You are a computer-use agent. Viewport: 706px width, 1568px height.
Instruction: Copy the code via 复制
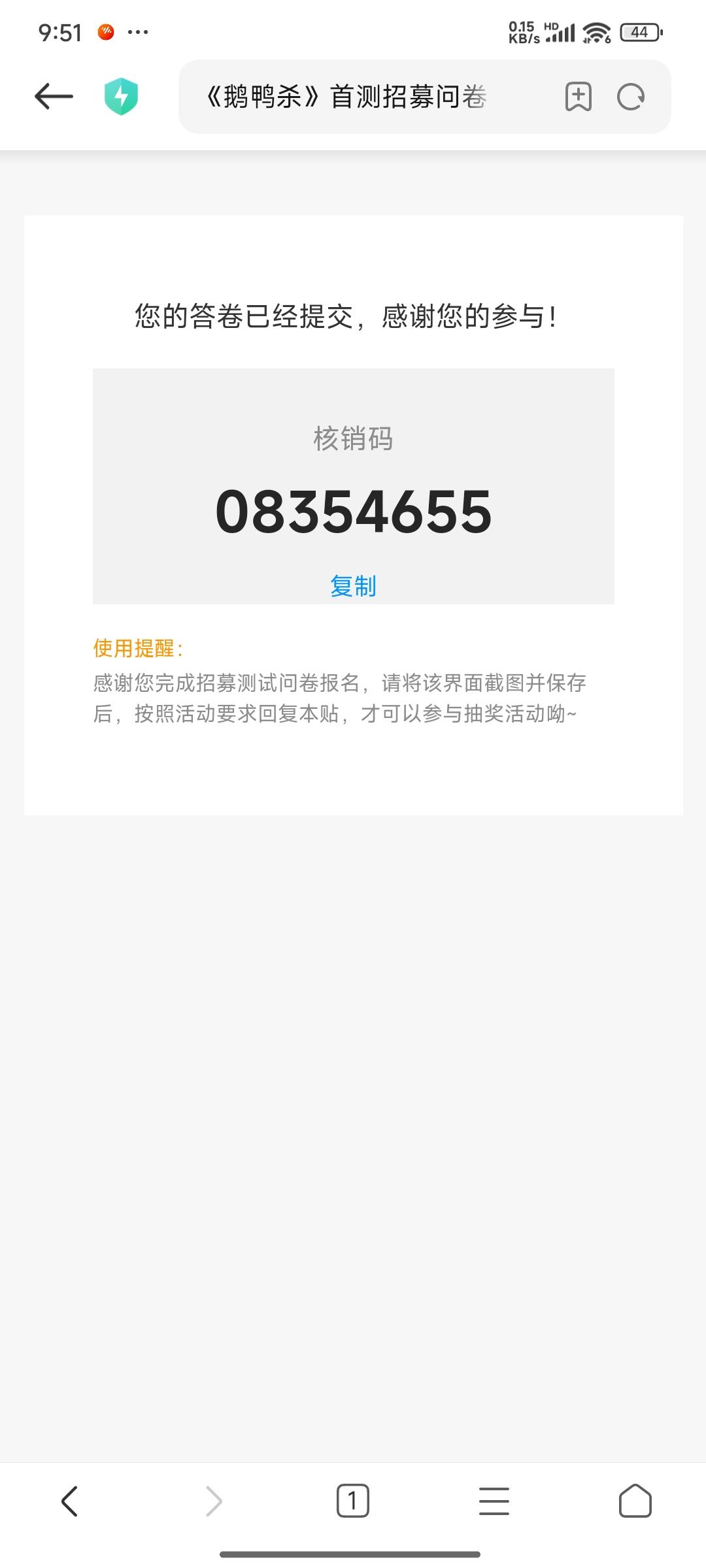coord(353,586)
